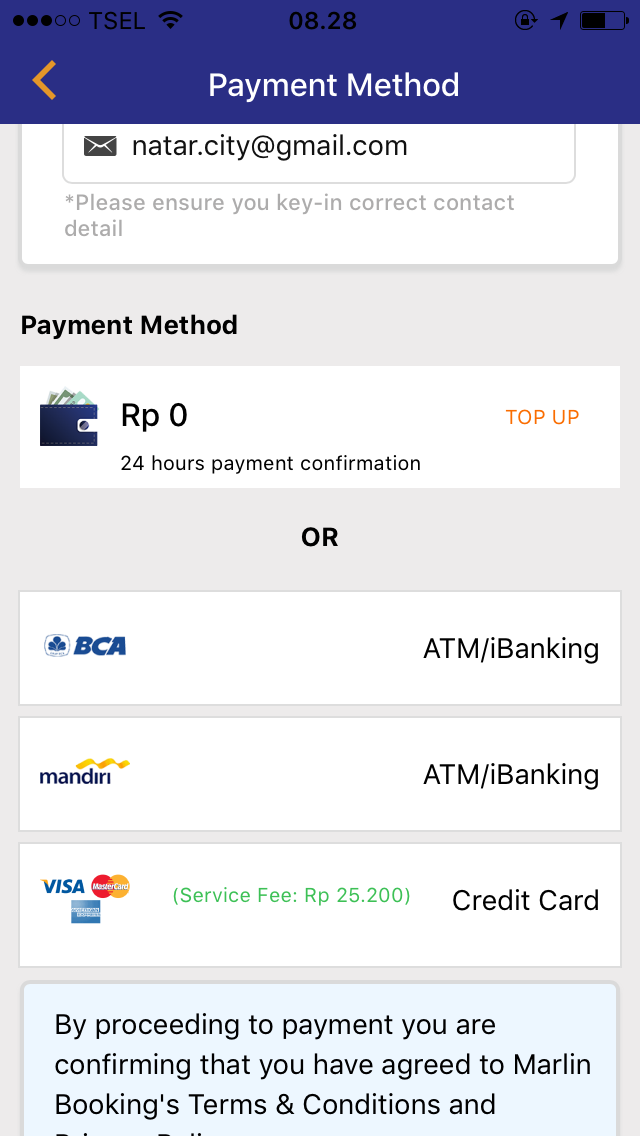
Task: Edit the email field natar.city@gmail.com
Action: pos(320,148)
